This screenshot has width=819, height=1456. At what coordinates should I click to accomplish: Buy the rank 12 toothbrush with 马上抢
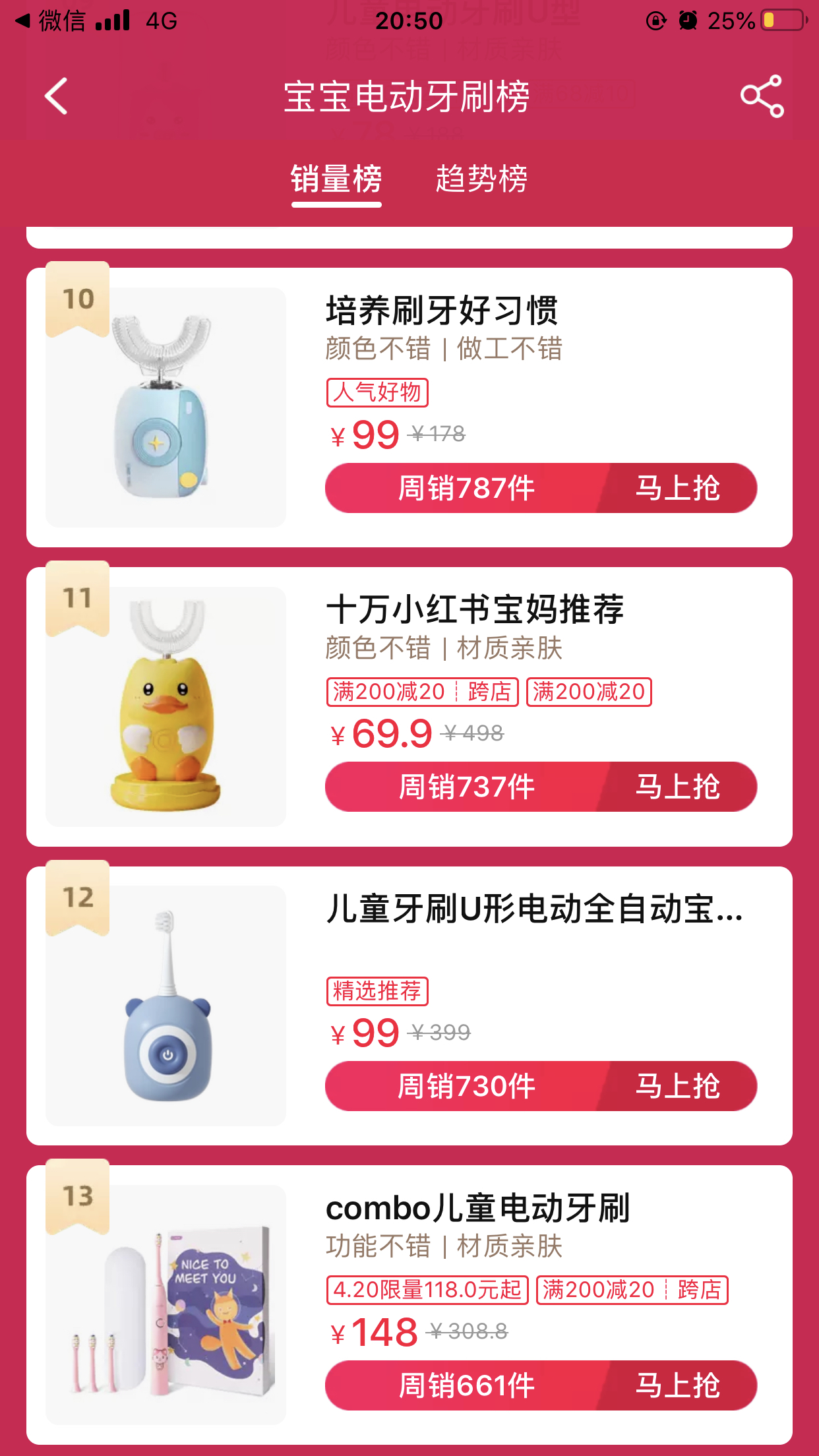[x=677, y=1087]
